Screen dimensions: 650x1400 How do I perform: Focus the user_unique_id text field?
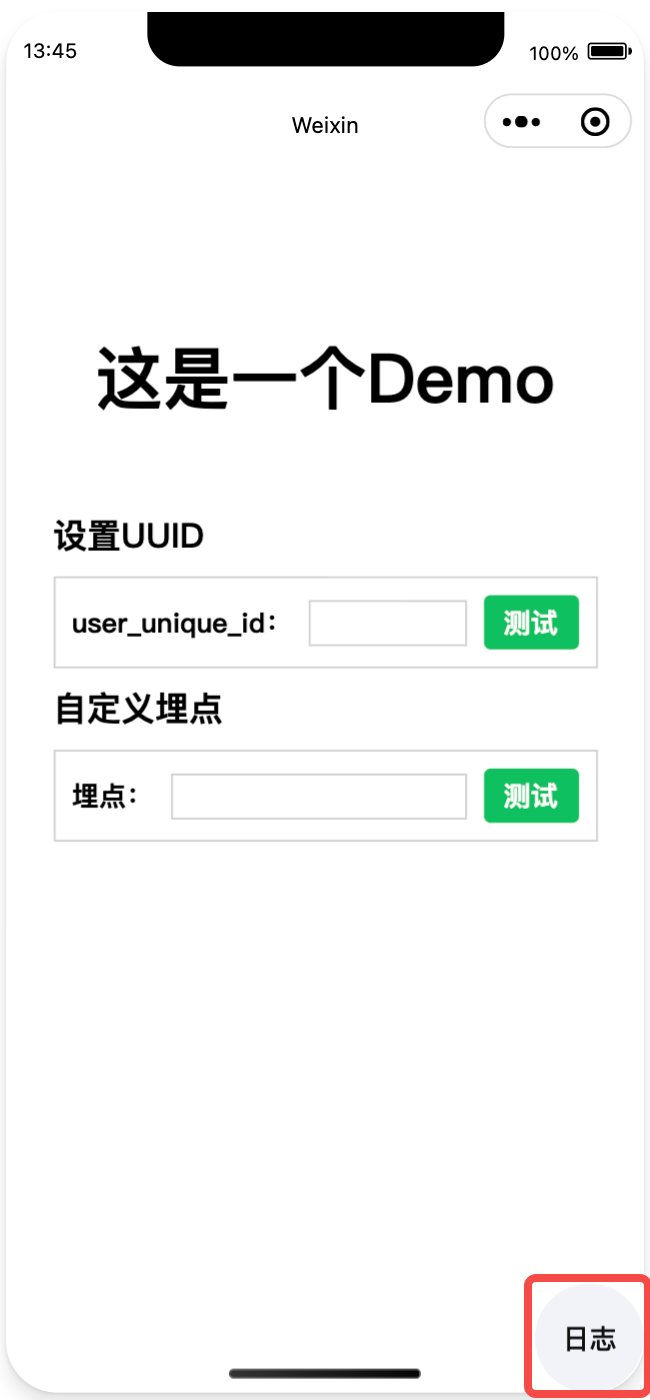click(388, 623)
